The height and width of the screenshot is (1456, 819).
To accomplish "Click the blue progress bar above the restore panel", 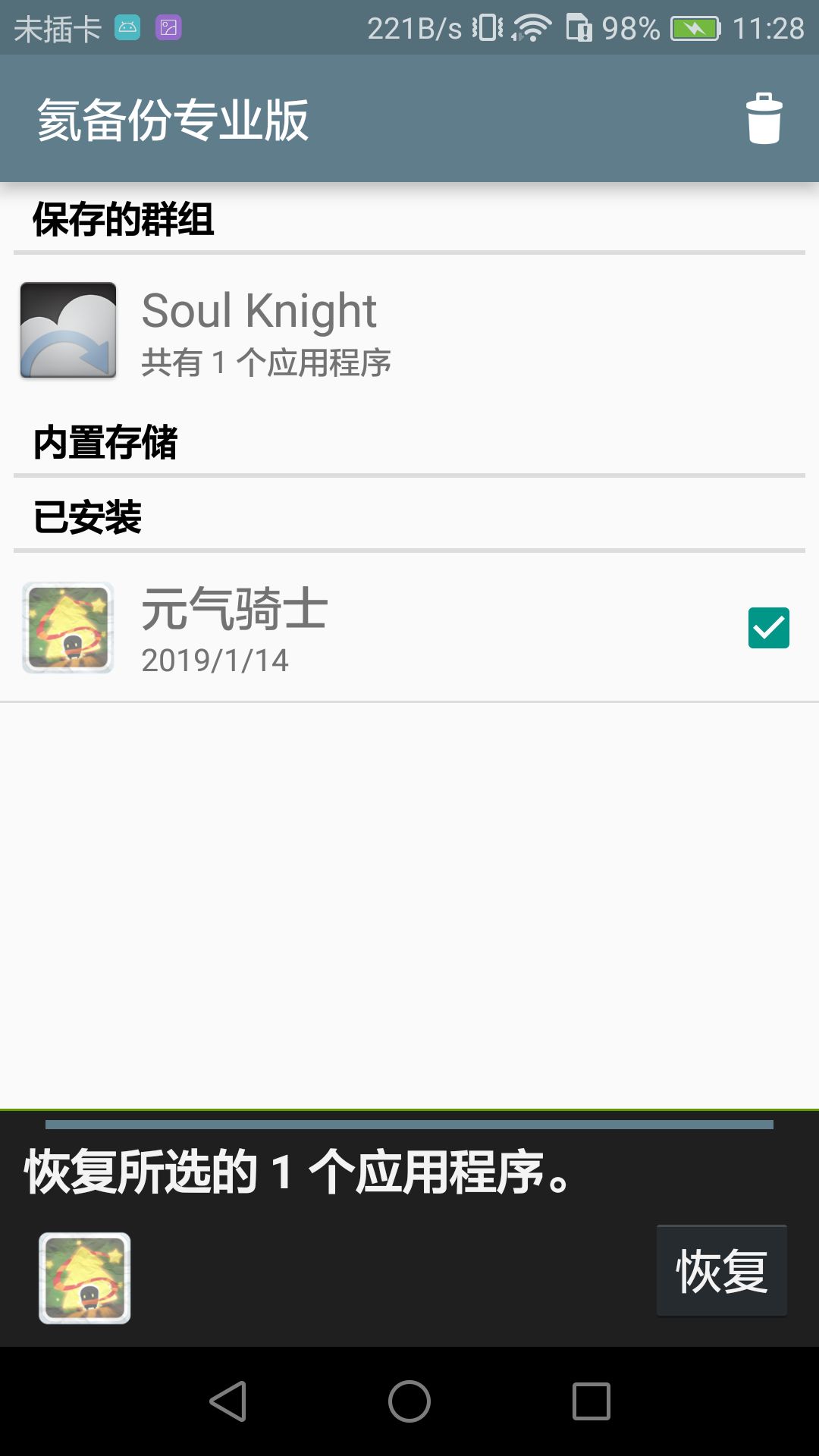I will (x=409, y=1123).
